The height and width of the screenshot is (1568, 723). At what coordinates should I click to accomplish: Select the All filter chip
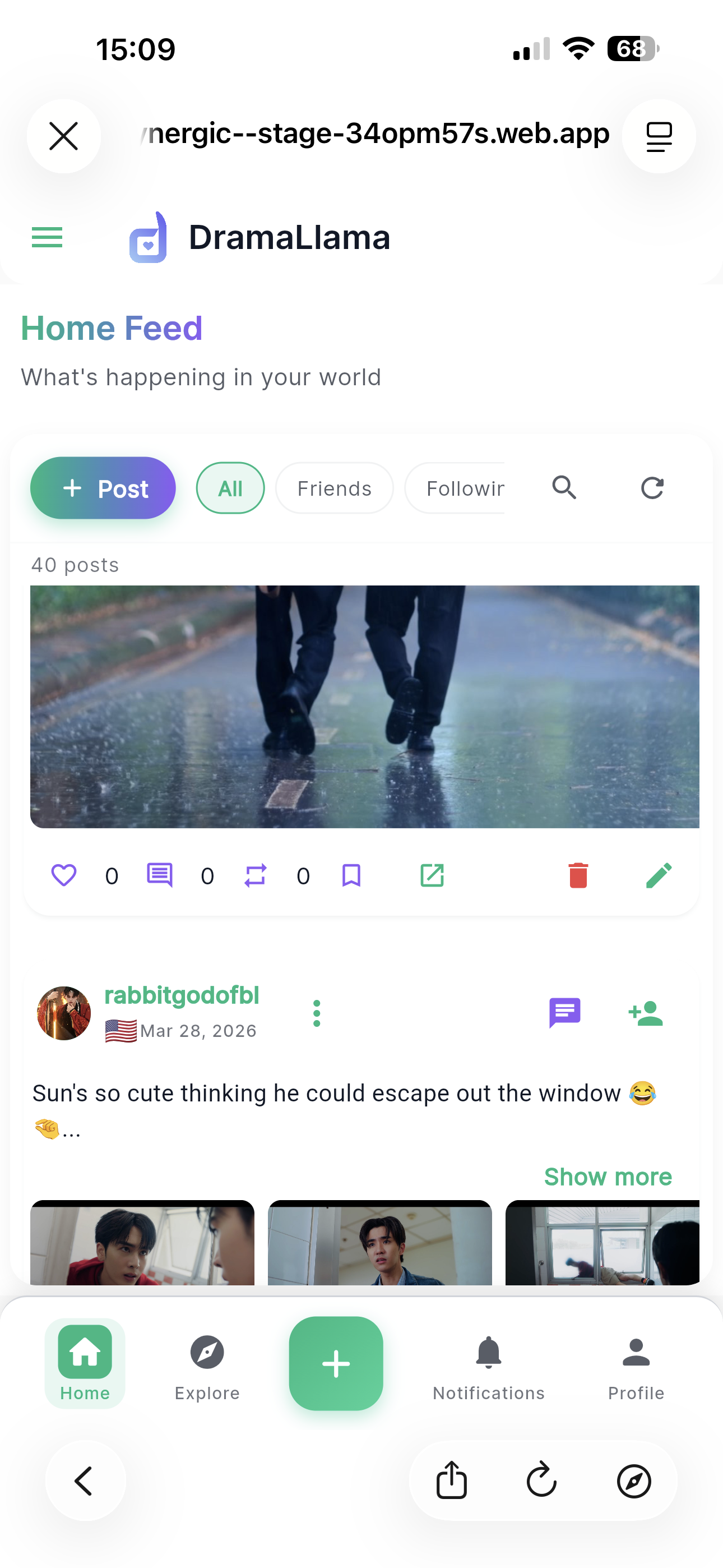coord(230,488)
